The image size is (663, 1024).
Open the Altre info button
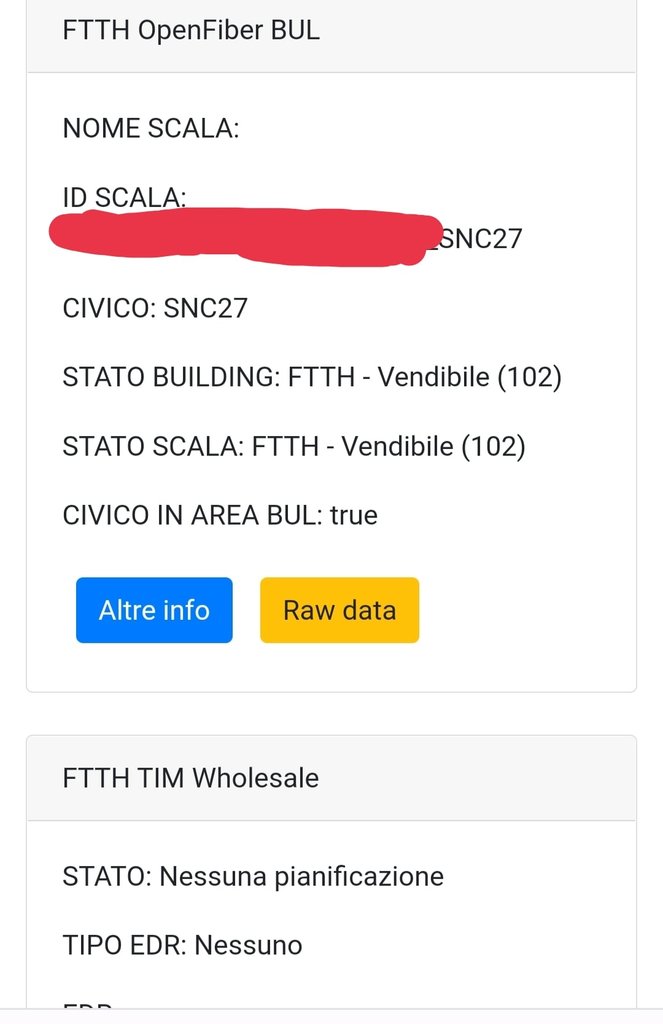tap(154, 610)
